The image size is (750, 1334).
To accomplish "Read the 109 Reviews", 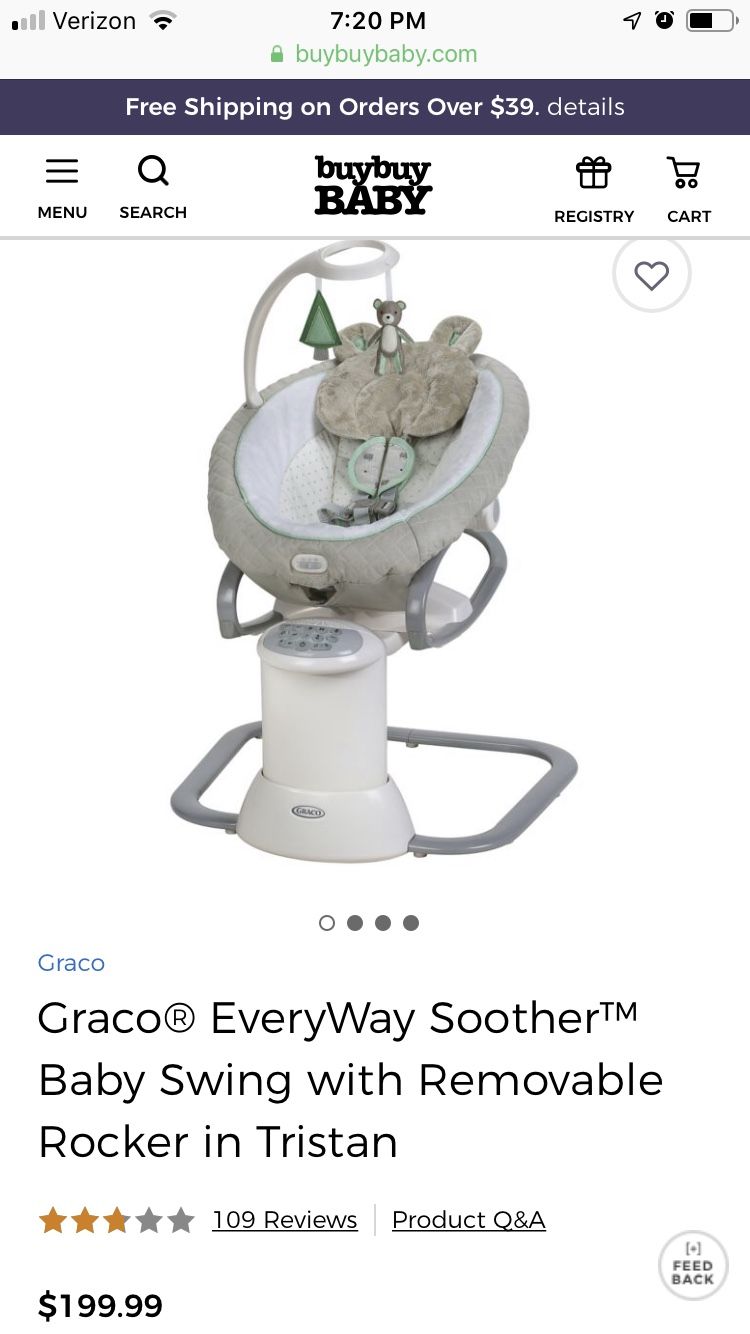I will (285, 1220).
